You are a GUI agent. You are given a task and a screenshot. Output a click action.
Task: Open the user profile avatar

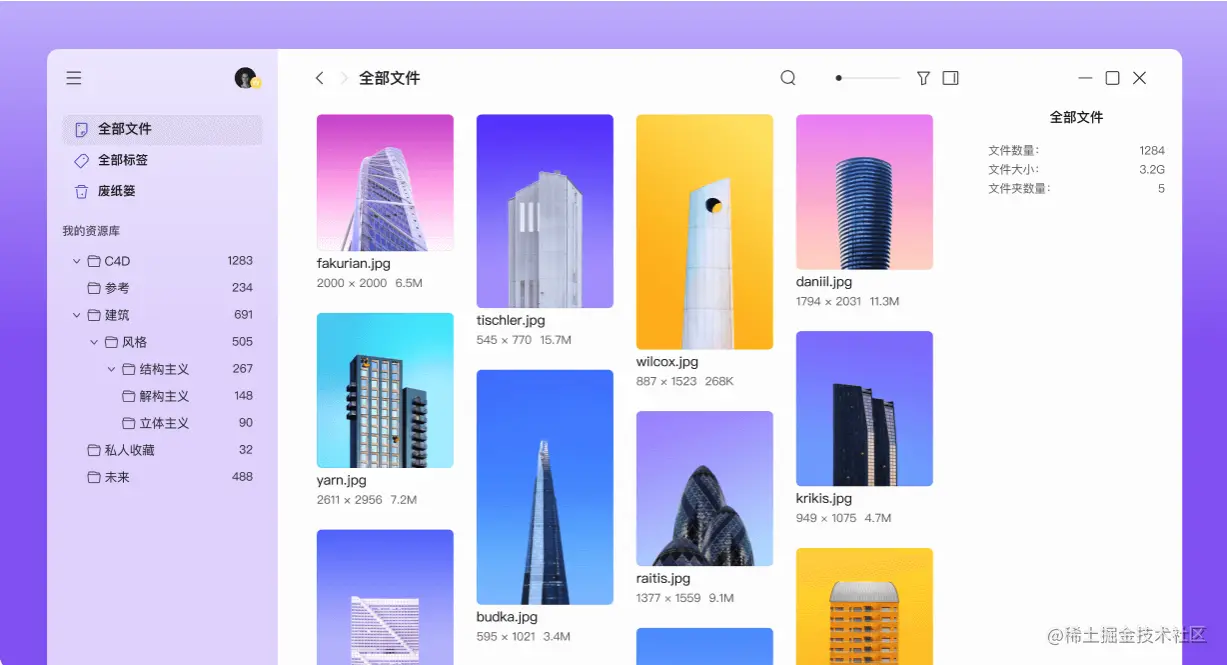pos(246,78)
